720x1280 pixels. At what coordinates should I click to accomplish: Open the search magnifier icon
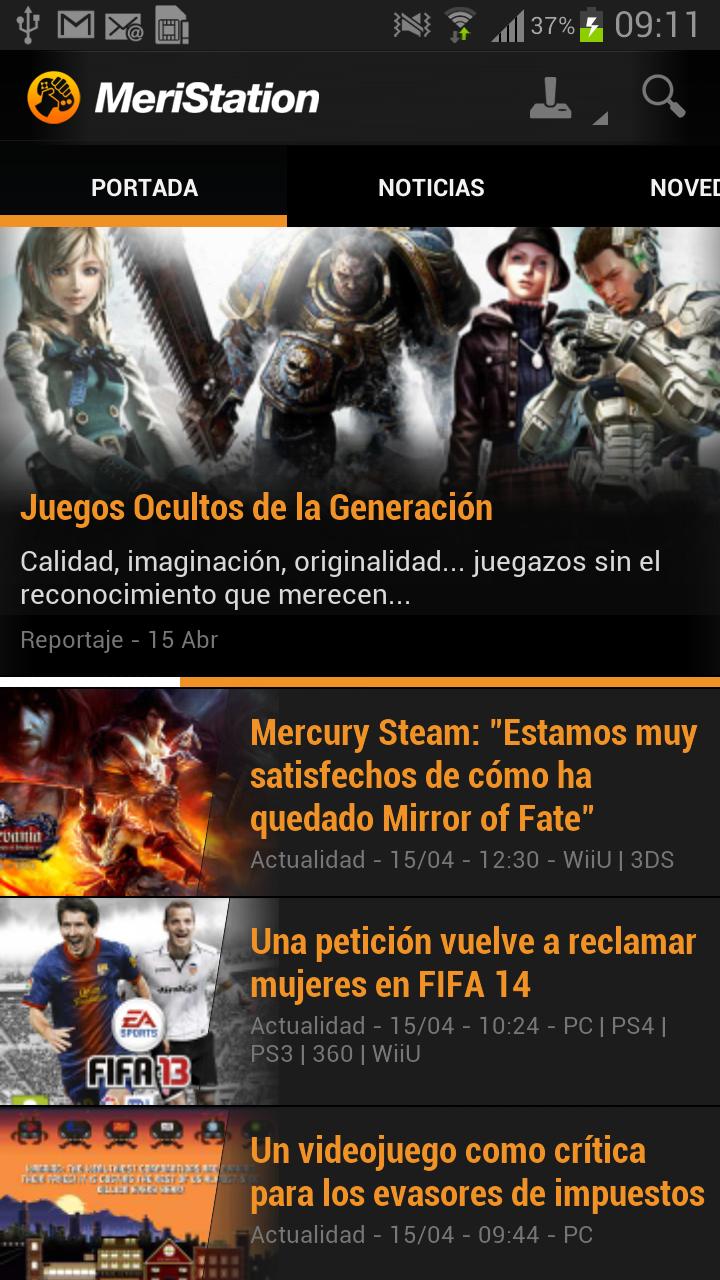coord(660,97)
